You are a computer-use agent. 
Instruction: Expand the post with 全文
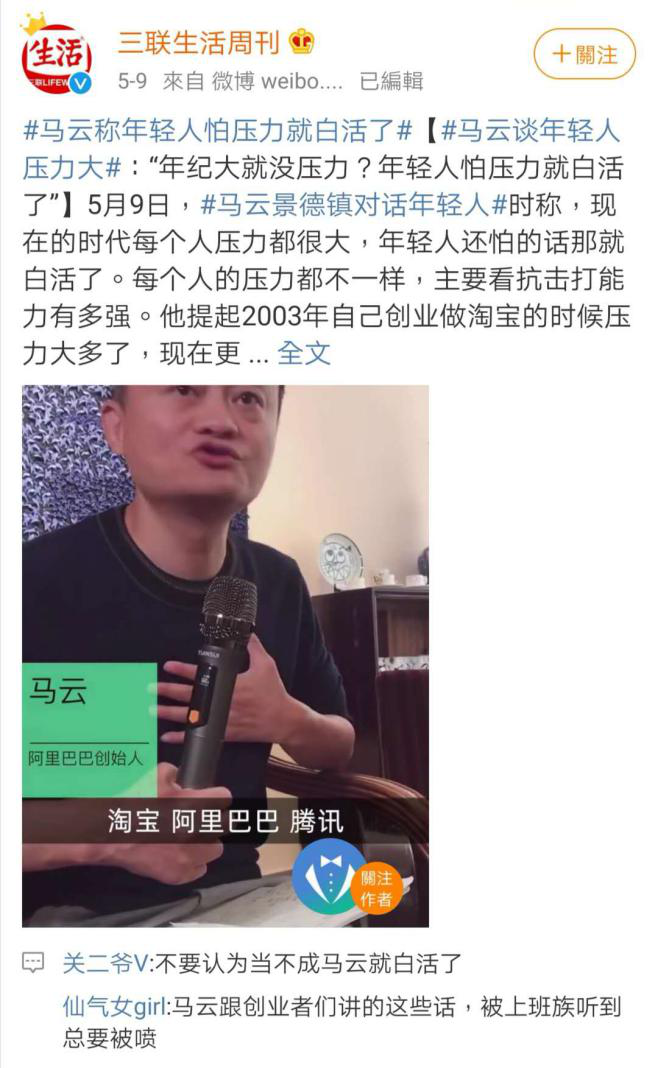point(304,353)
